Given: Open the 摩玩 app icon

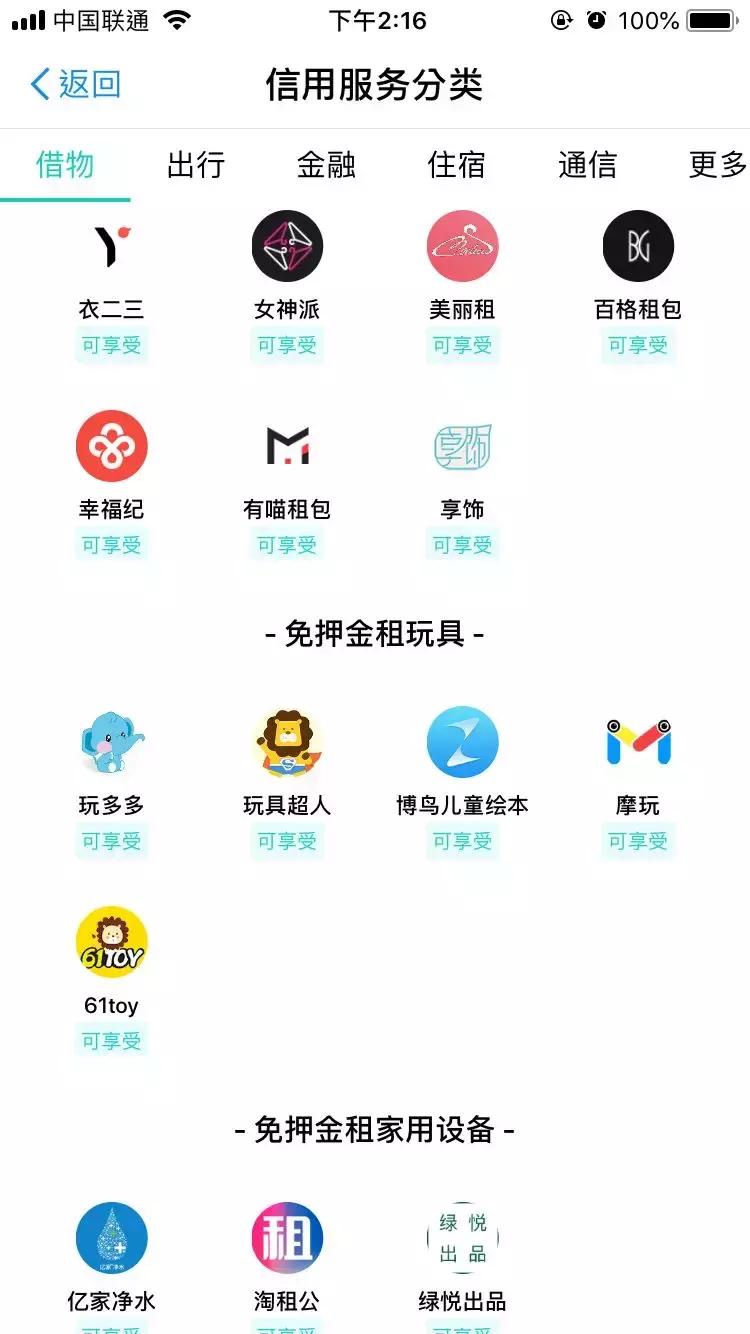Looking at the screenshot, I should point(637,742).
